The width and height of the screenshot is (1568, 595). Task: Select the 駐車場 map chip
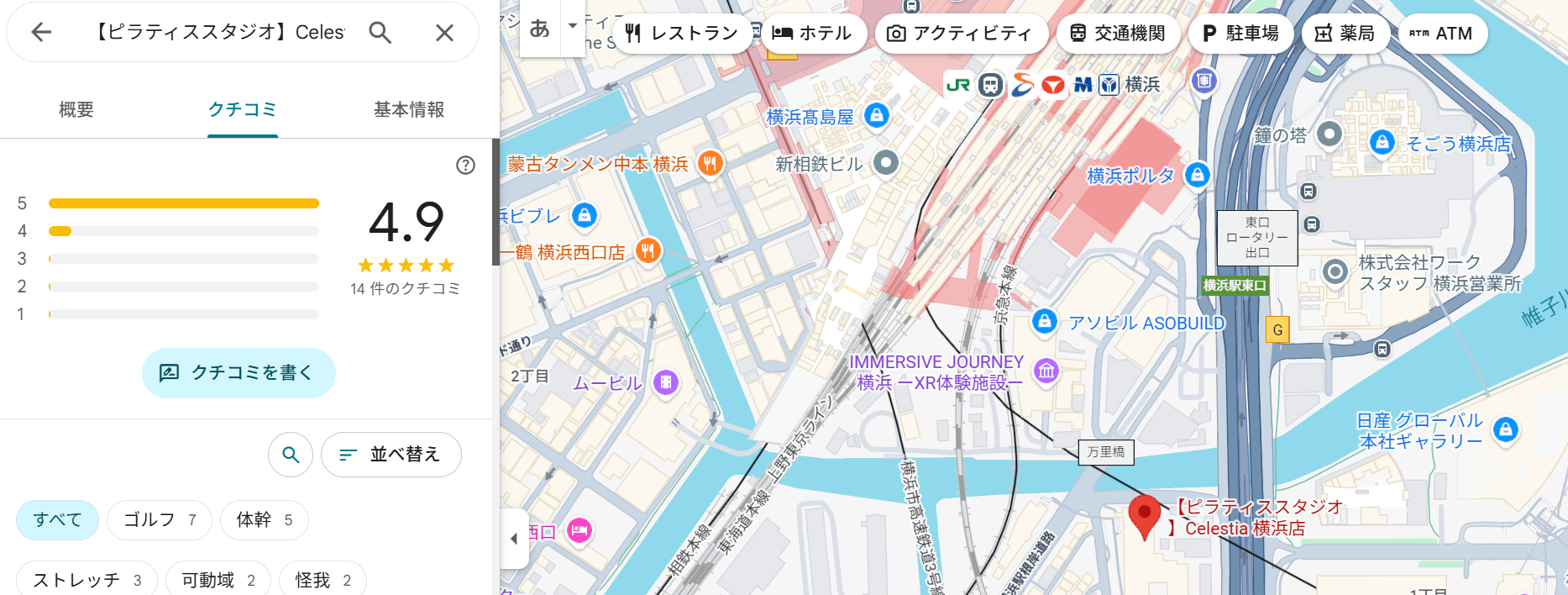tap(1240, 34)
